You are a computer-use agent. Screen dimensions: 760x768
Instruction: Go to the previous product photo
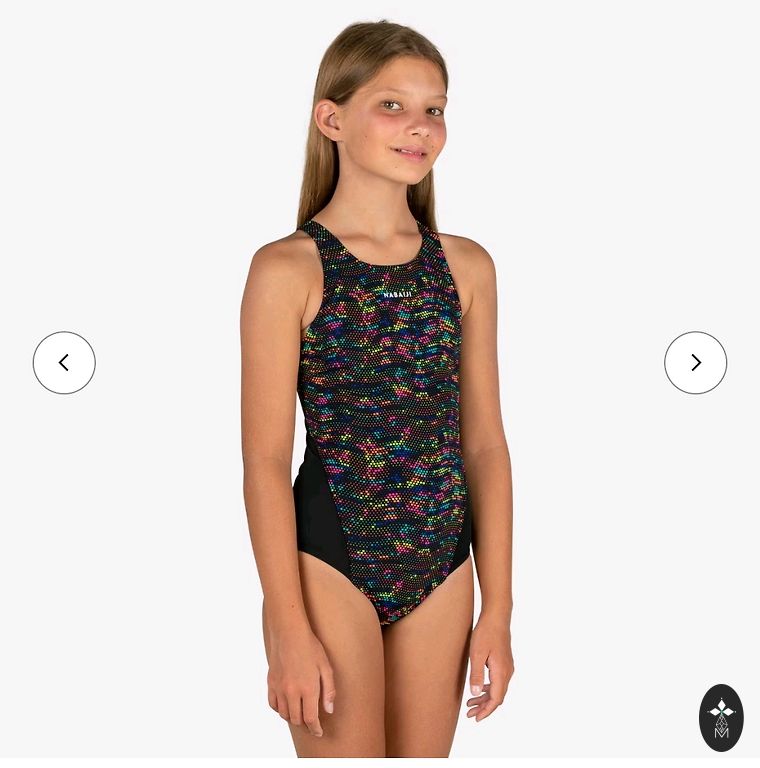pos(64,363)
